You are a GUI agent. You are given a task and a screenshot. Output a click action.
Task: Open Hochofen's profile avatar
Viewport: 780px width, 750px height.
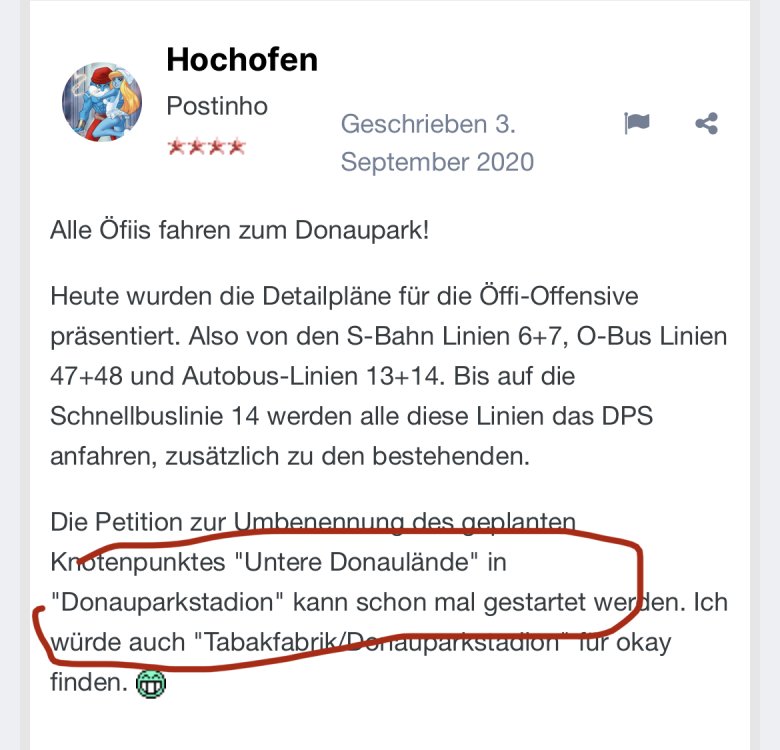[x=101, y=101]
